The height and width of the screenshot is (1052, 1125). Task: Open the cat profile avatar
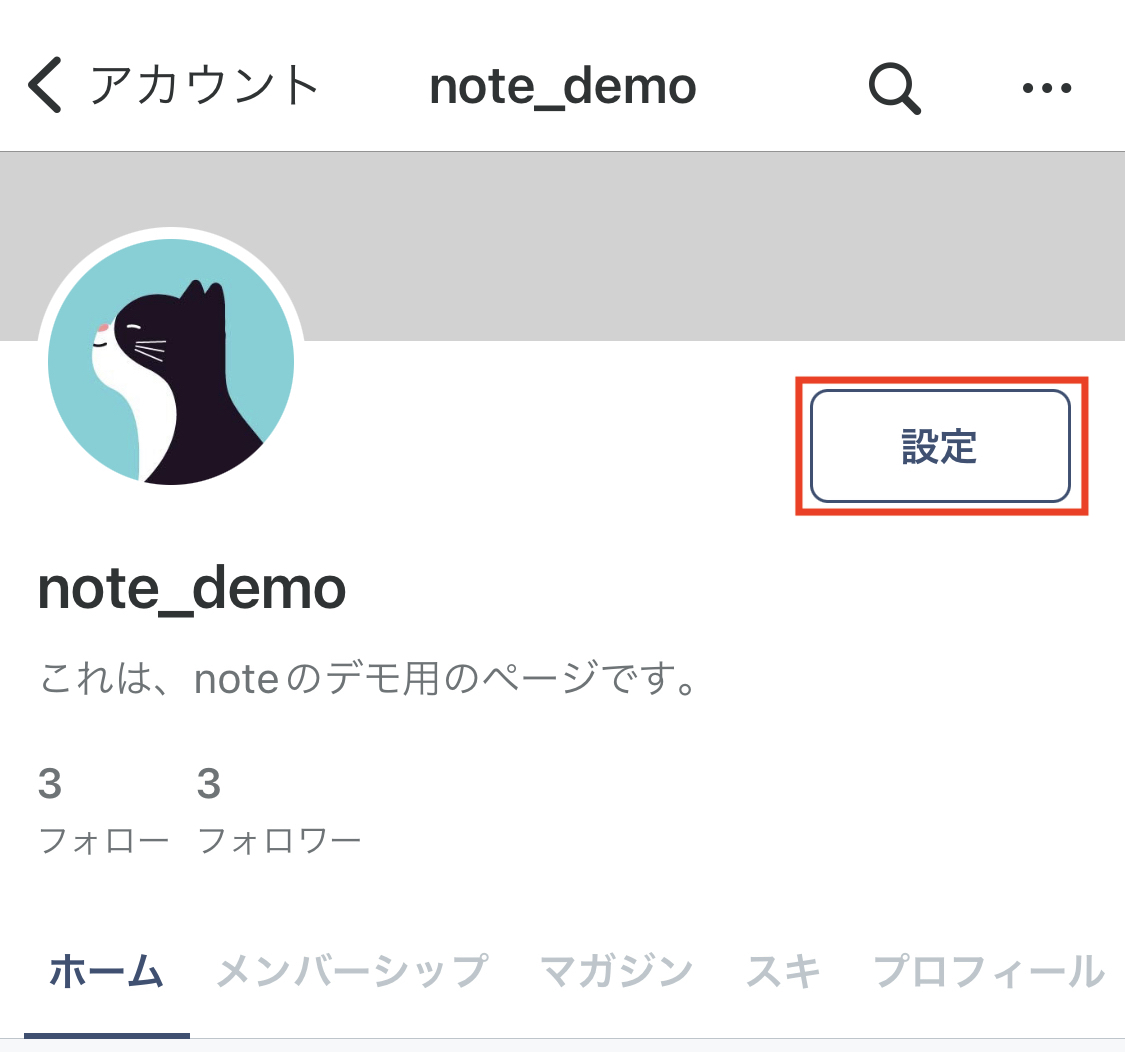[171, 362]
